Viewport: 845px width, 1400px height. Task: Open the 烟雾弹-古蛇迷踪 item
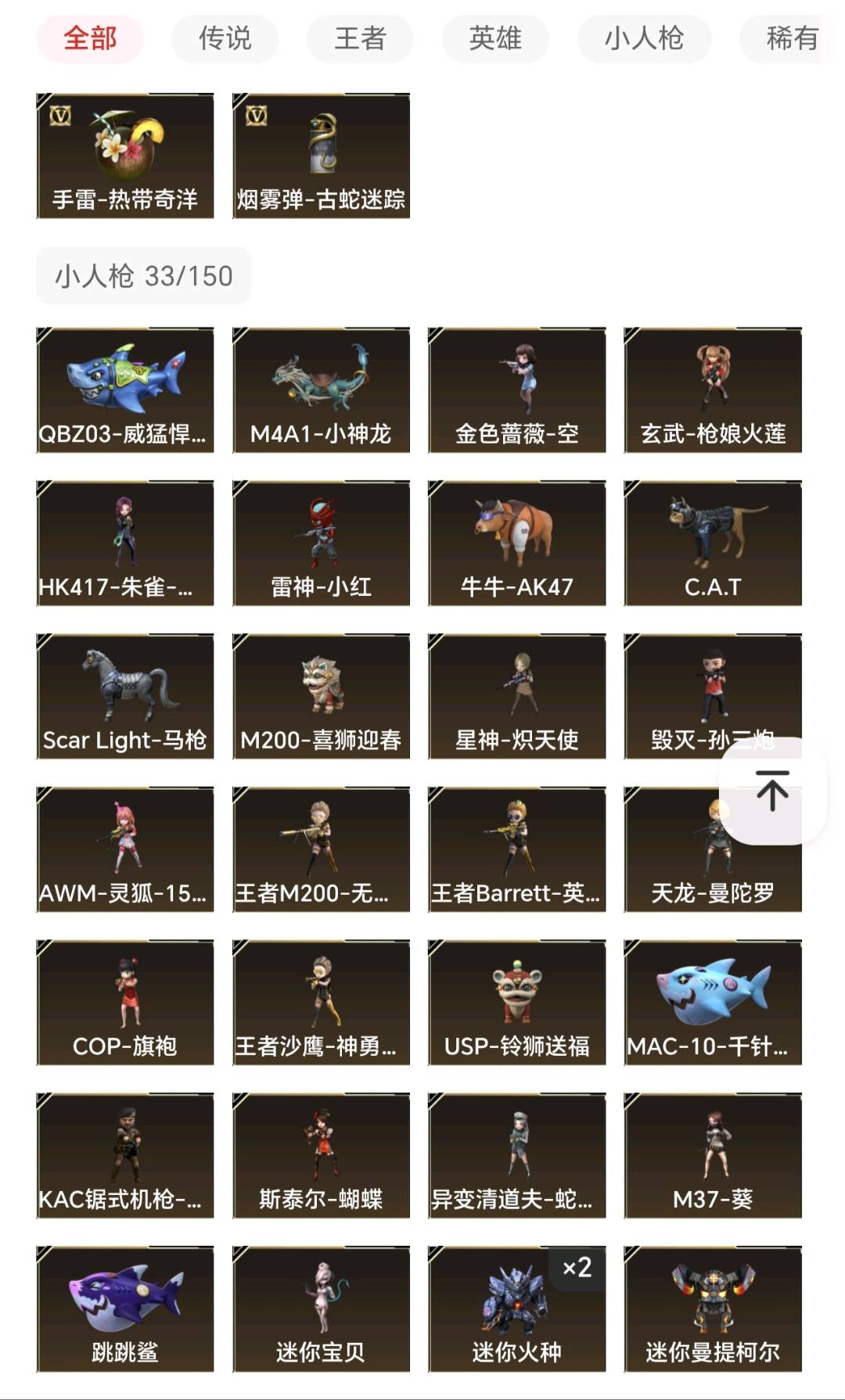click(321, 156)
